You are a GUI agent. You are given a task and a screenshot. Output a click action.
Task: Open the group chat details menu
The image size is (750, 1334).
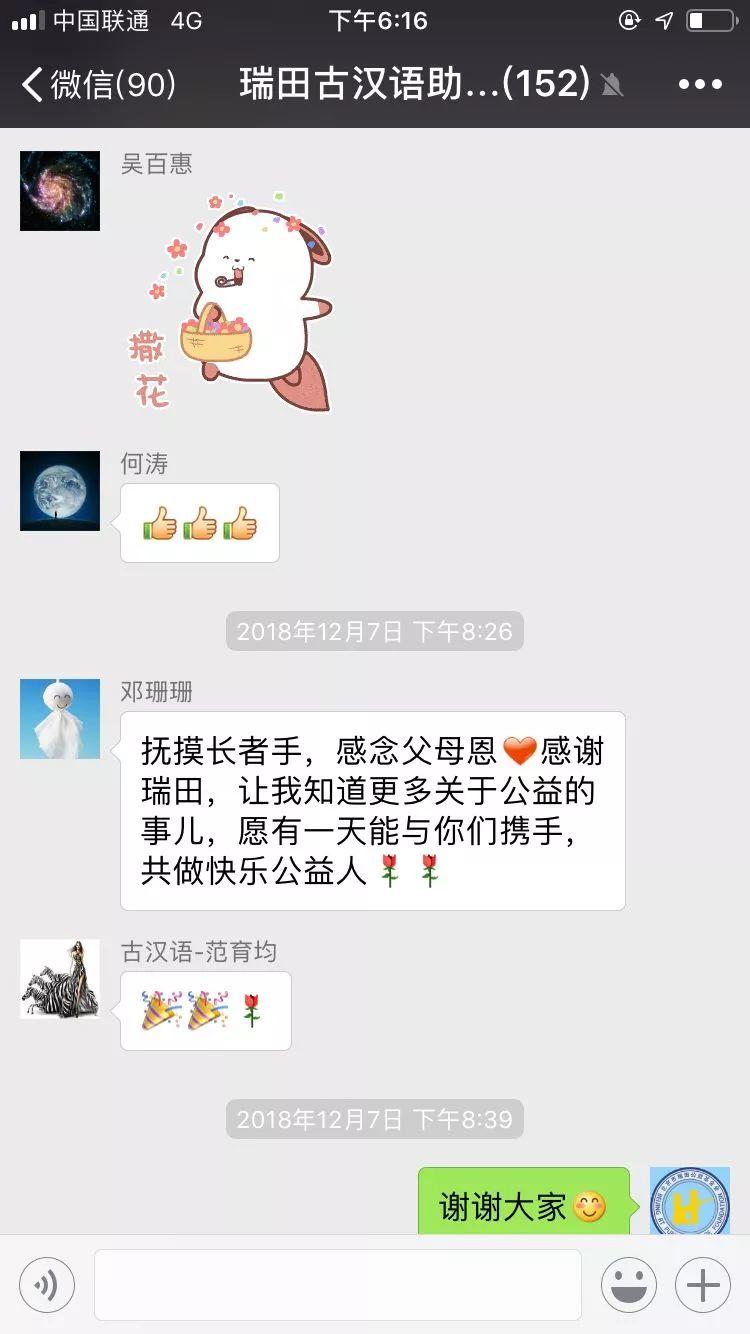click(x=700, y=85)
